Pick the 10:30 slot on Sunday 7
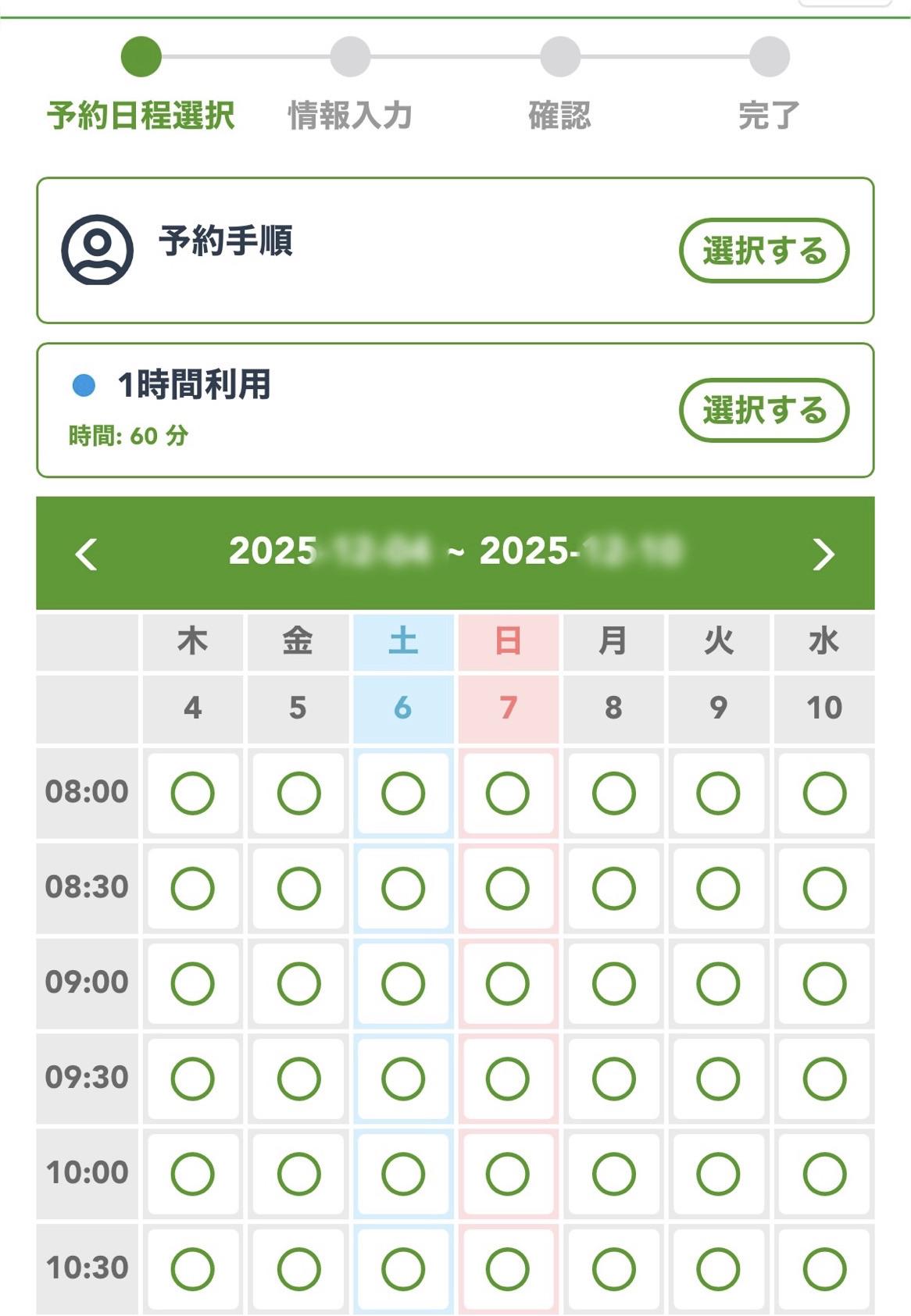This screenshot has height=1316, width=911. pyautogui.click(x=508, y=1268)
